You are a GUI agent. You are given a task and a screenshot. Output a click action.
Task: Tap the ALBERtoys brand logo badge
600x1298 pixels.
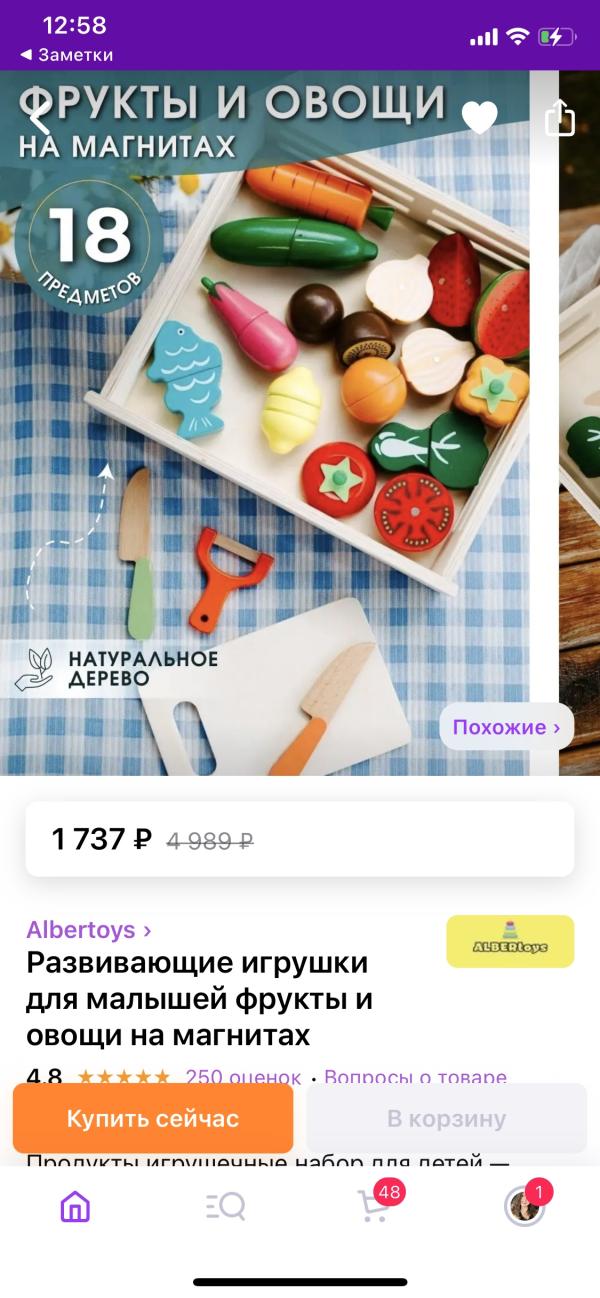(x=510, y=942)
